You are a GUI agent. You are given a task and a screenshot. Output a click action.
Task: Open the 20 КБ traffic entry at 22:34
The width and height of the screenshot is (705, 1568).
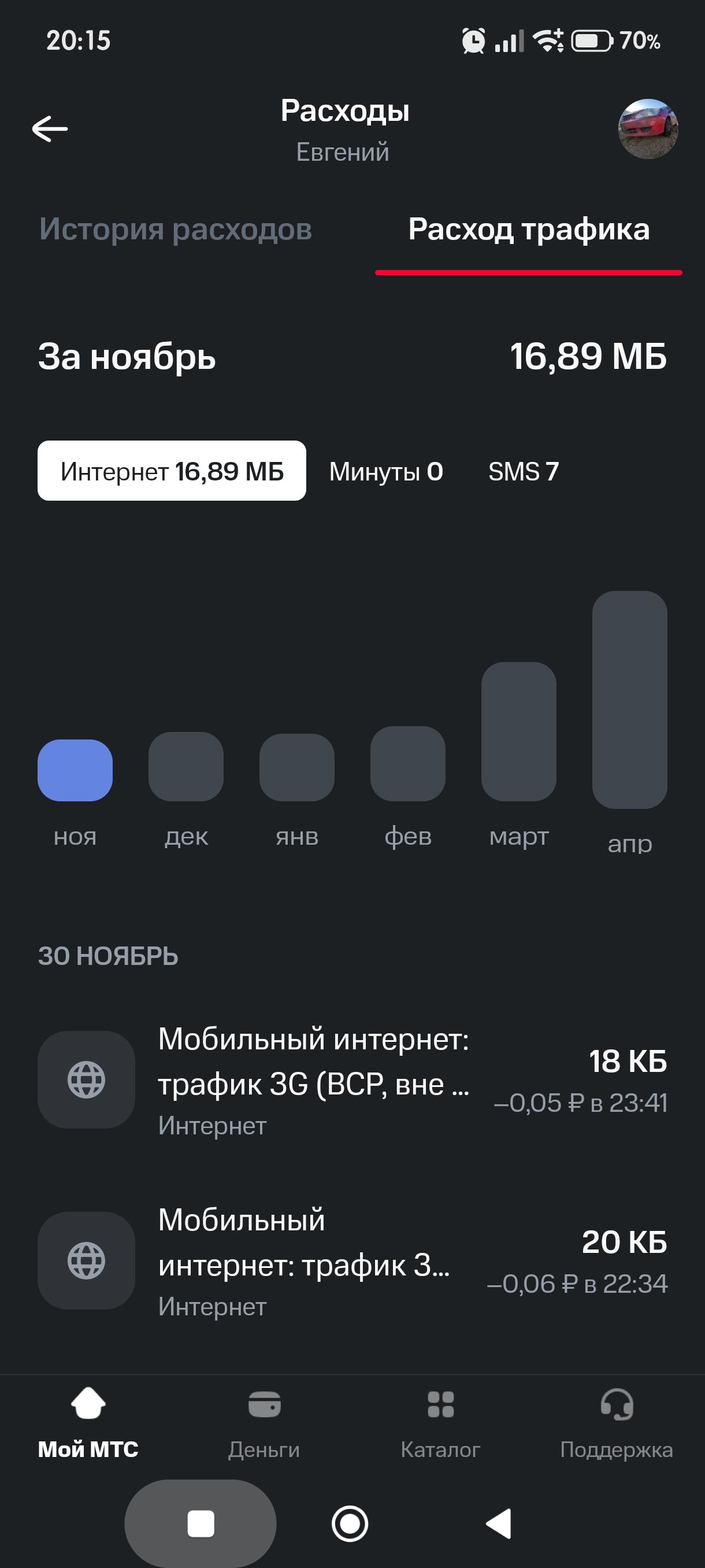click(x=352, y=1260)
